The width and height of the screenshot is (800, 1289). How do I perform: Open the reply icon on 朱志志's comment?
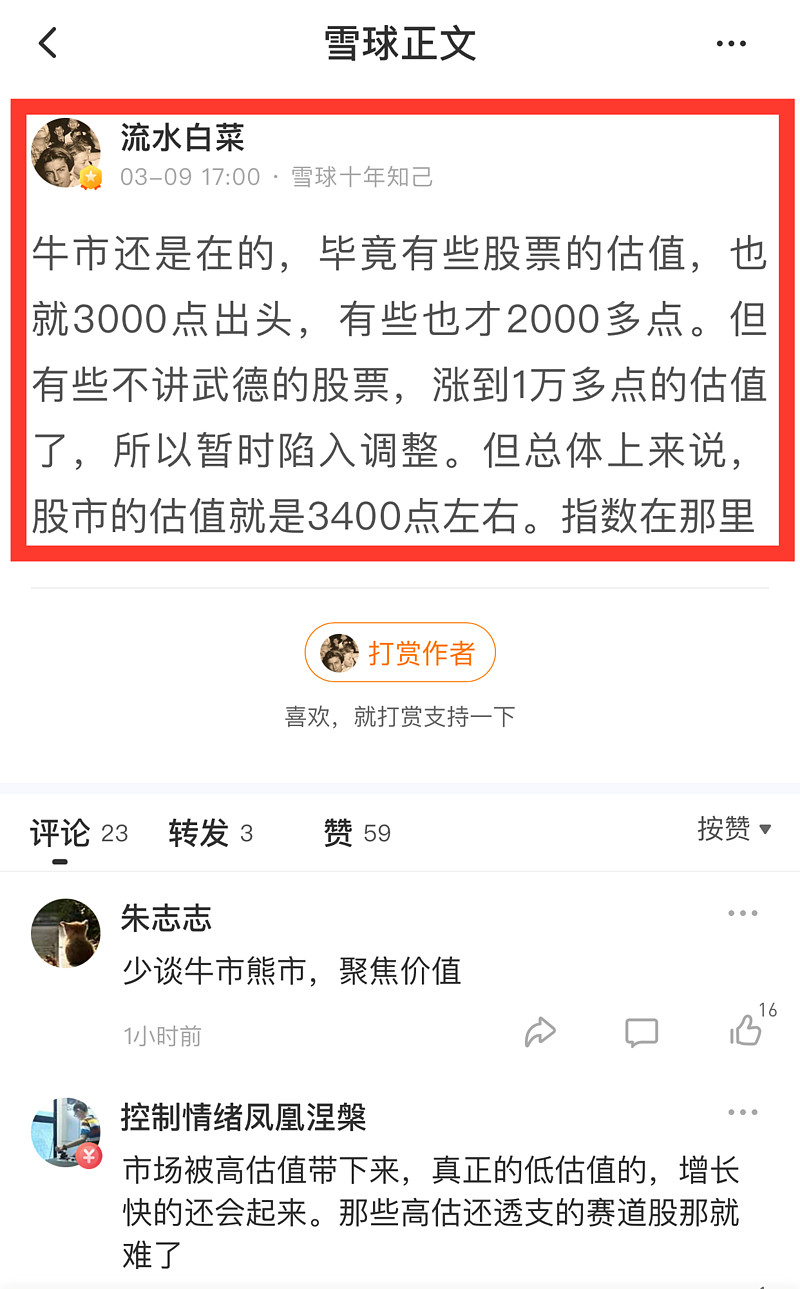(641, 1032)
